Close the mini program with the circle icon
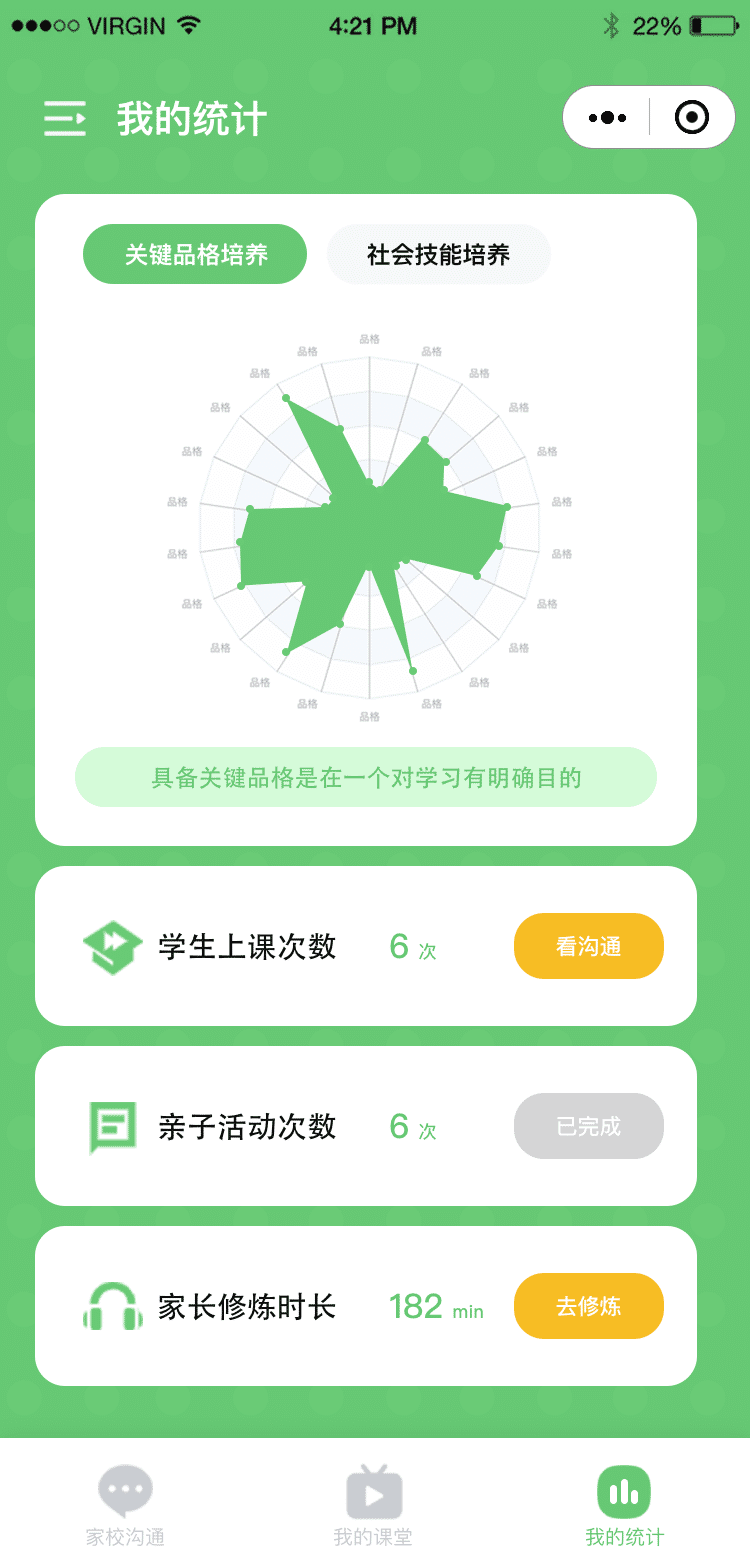Screen dimensions: 750x1563 pos(692,118)
